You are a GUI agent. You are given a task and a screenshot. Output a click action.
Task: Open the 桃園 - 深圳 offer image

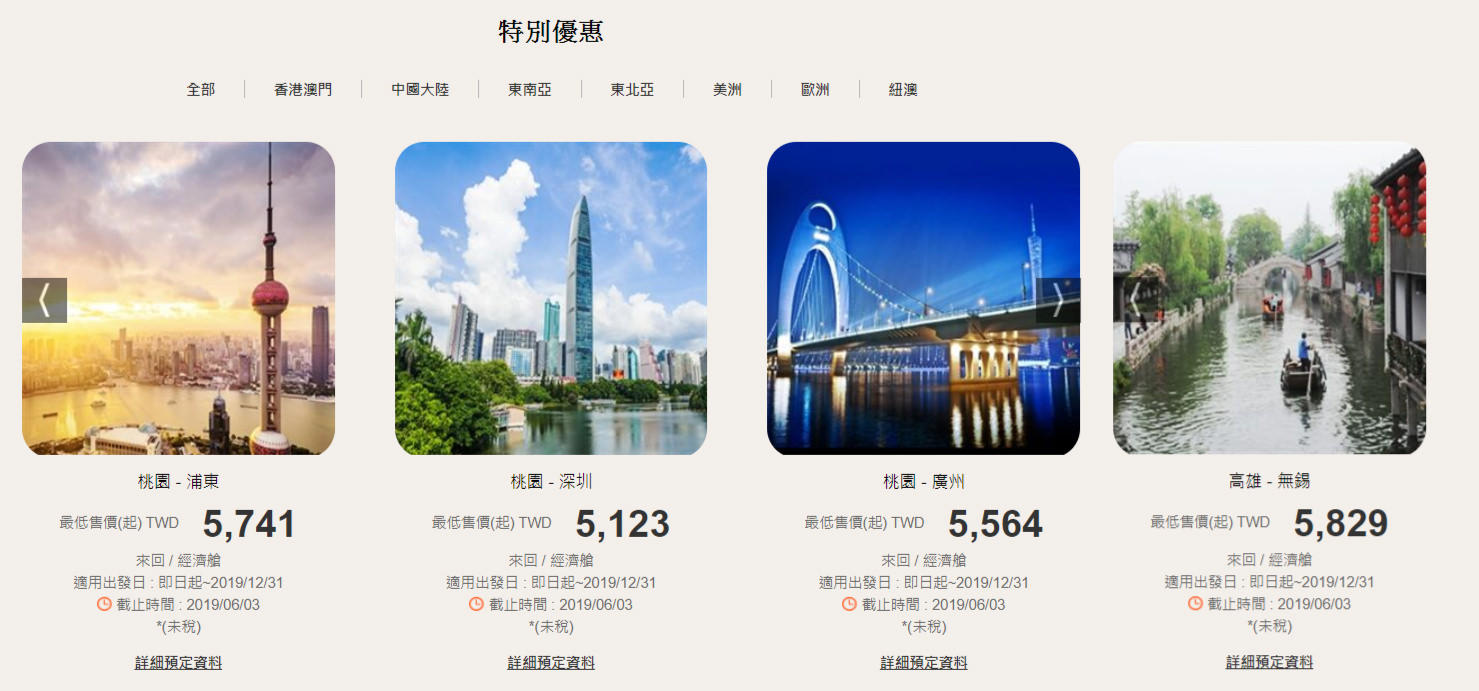(551, 298)
